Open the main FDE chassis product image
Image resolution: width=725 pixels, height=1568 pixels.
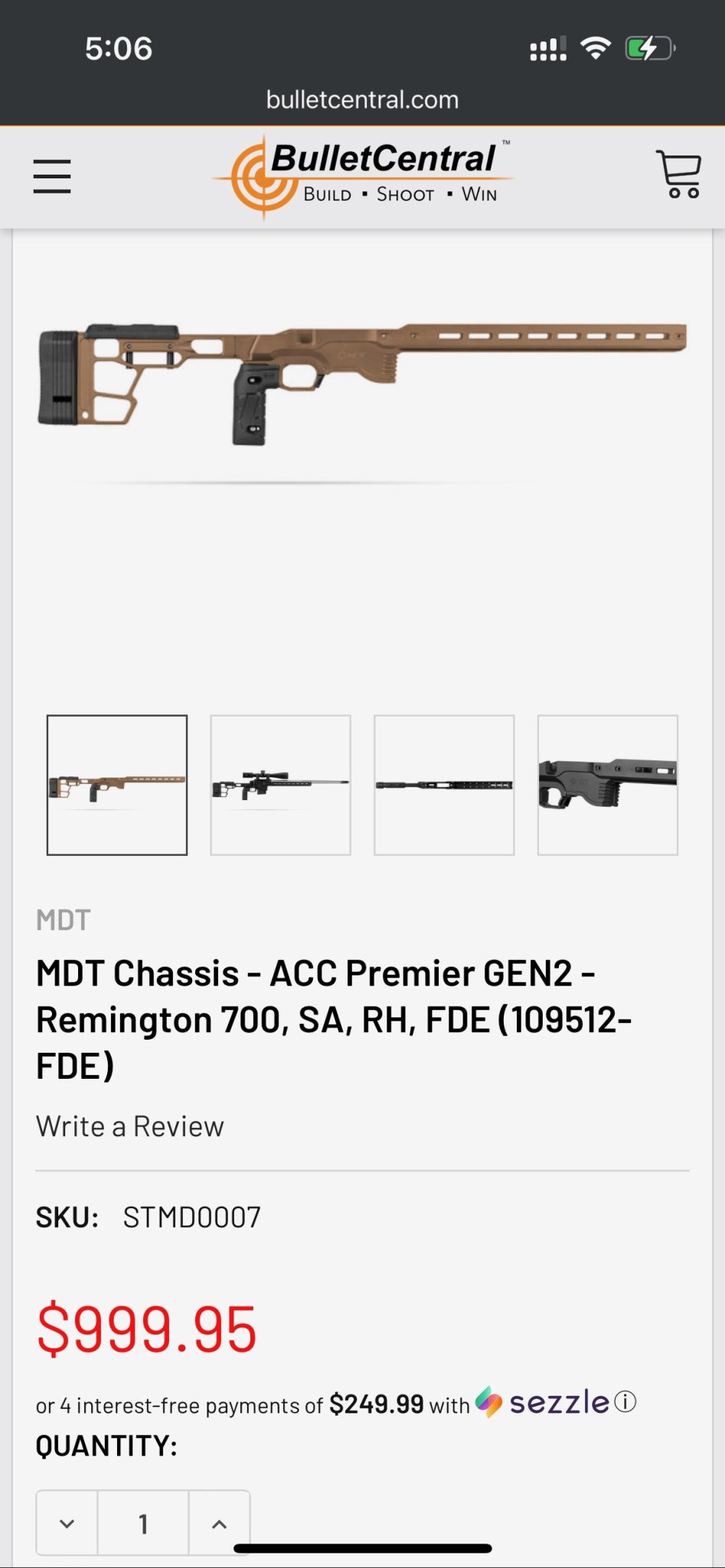click(362, 383)
